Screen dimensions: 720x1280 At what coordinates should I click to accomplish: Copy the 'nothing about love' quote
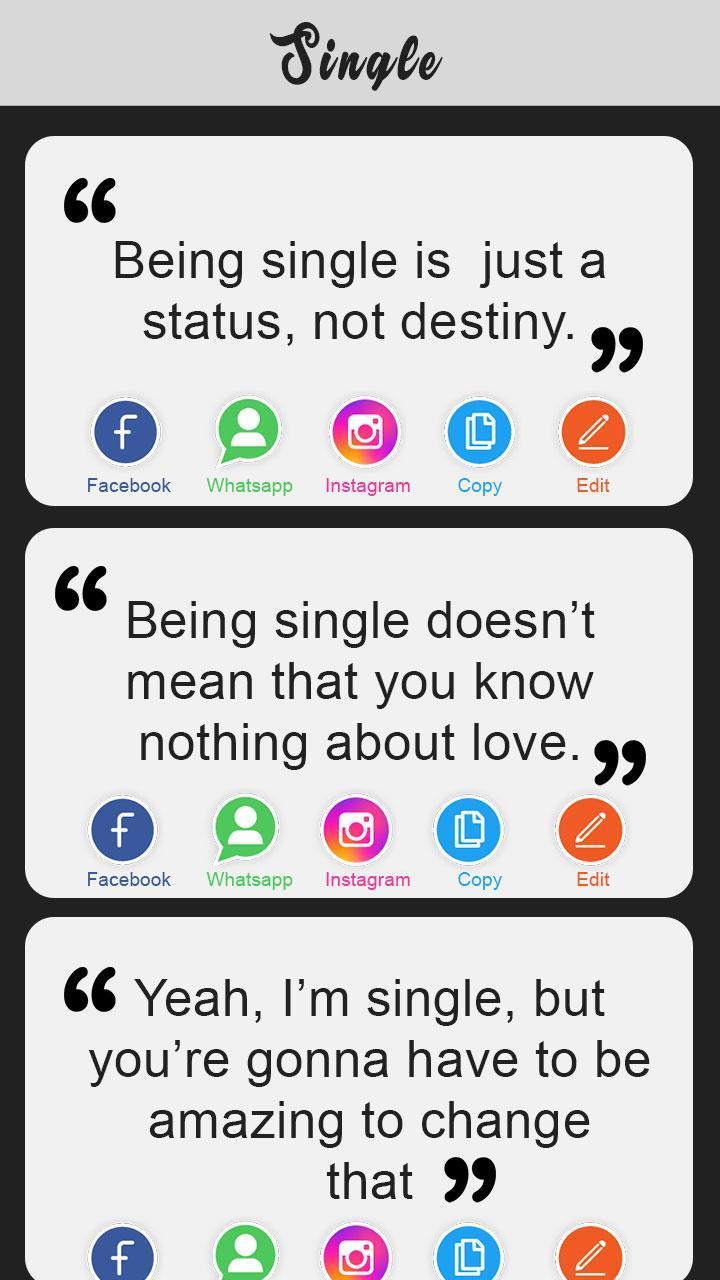468,830
